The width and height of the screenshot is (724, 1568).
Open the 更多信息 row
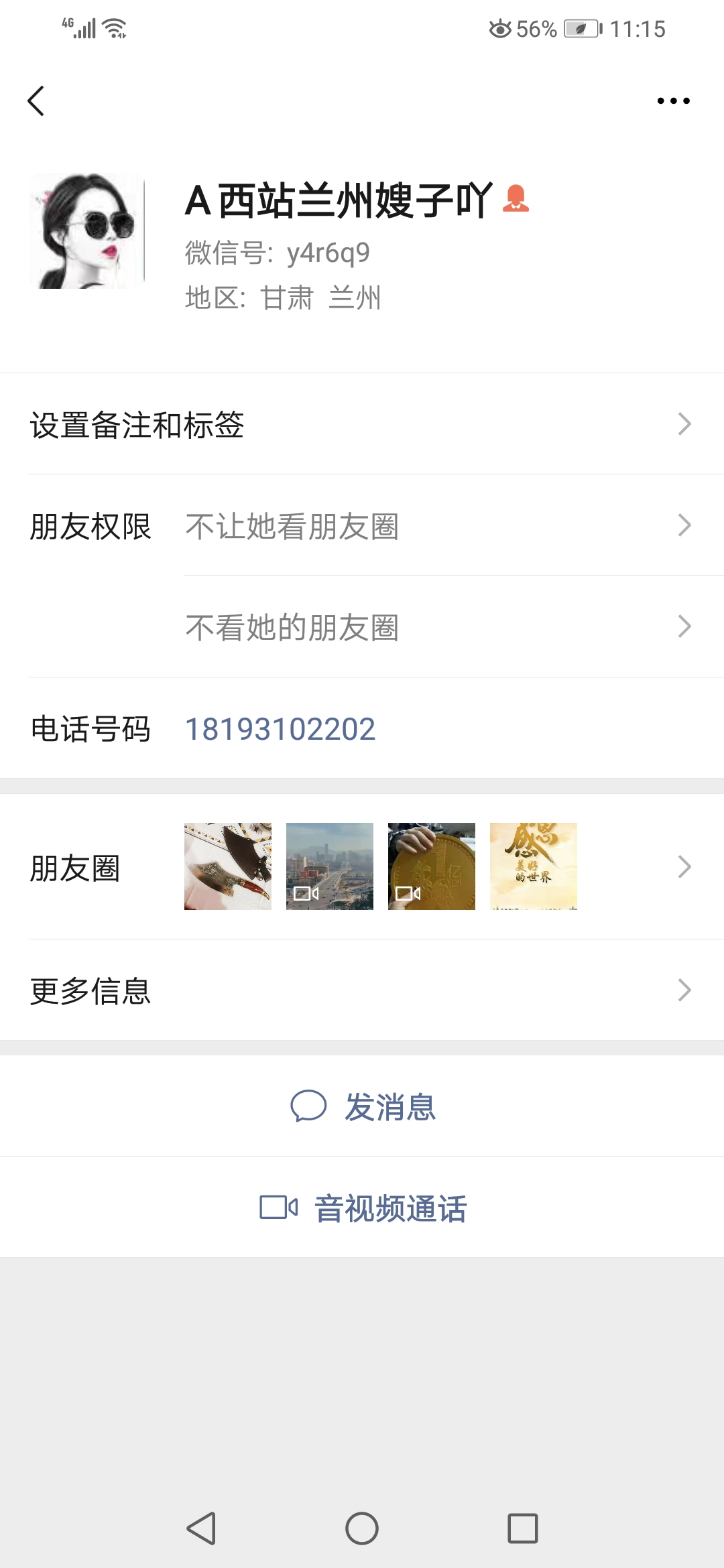362,990
